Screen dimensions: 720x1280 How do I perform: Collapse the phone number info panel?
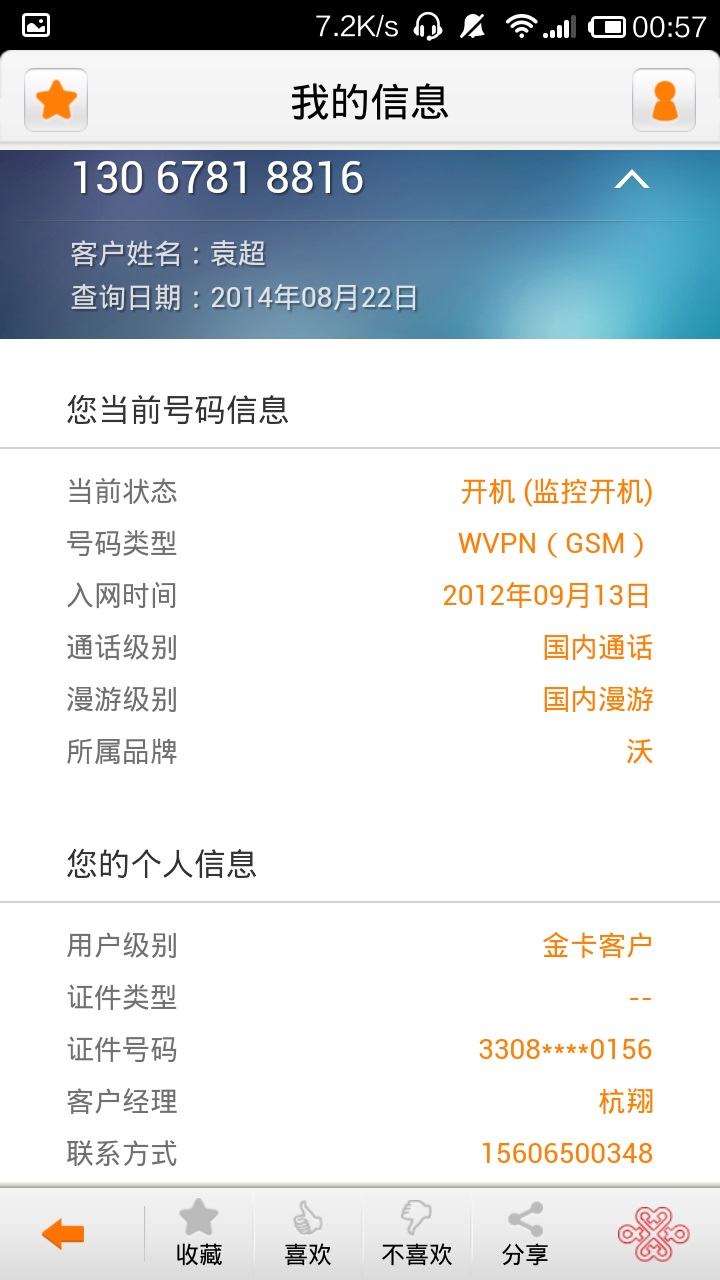click(x=631, y=180)
